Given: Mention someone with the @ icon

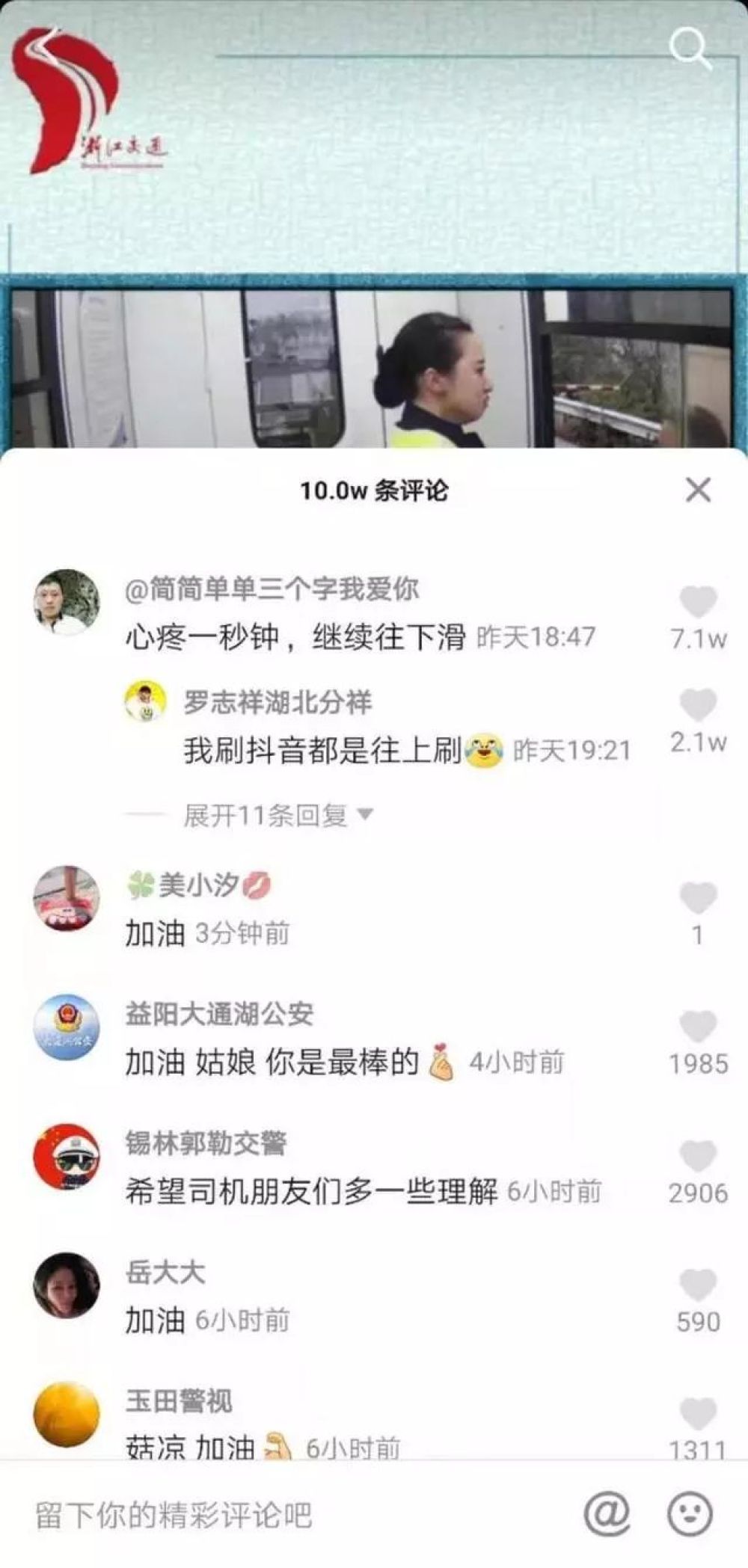Looking at the screenshot, I should click(607, 1514).
